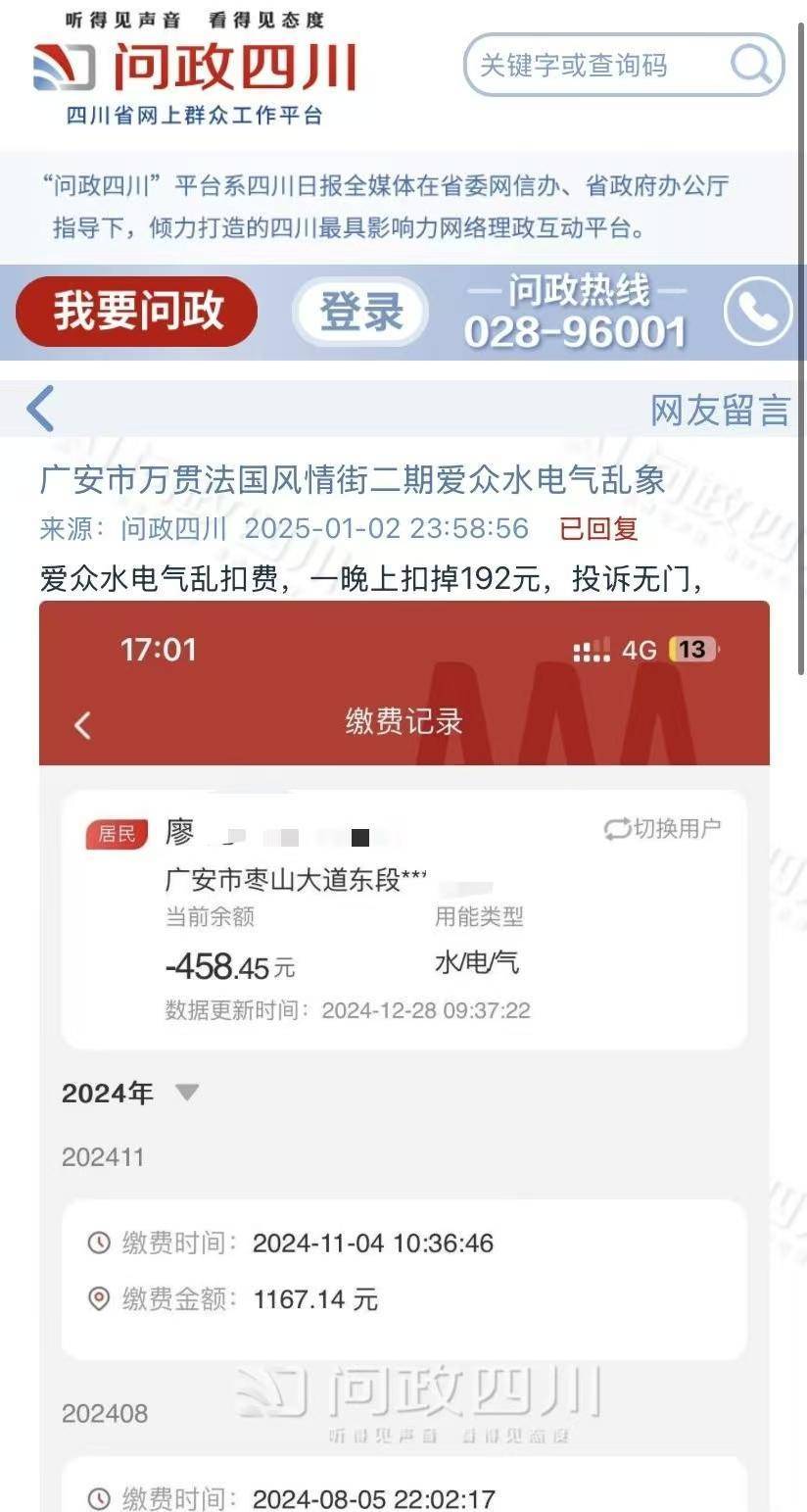
Task: Select the 已回复 status label
Action: tap(598, 530)
